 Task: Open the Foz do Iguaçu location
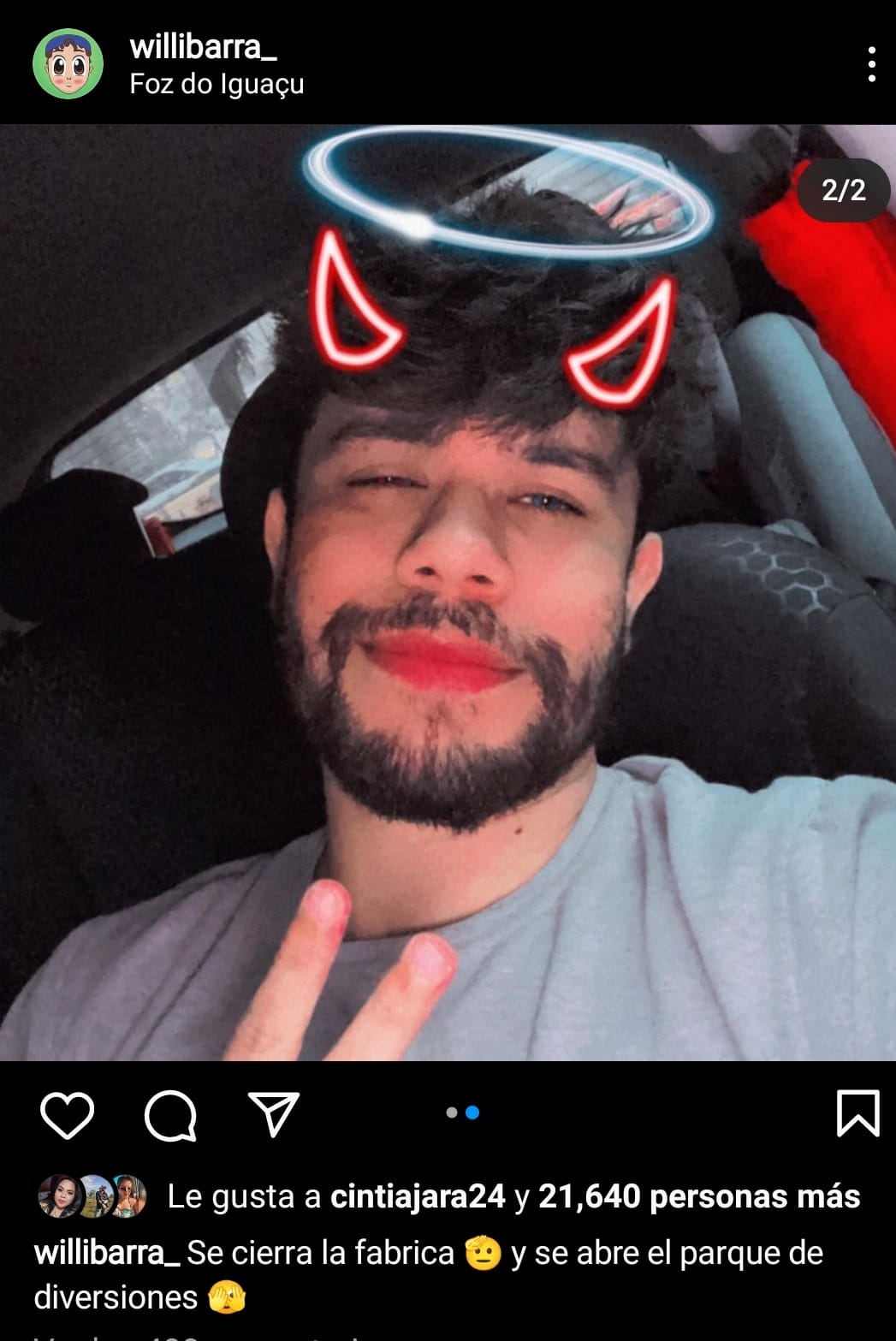(x=217, y=84)
